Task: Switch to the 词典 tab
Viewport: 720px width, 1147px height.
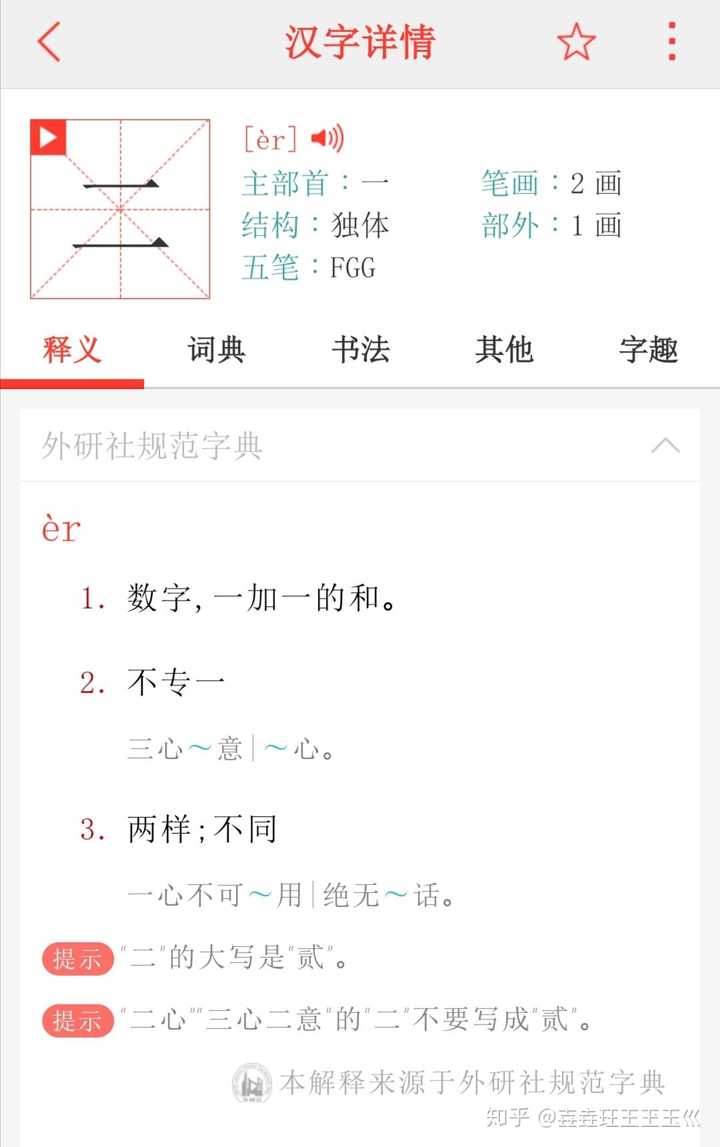Action: click(x=216, y=349)
